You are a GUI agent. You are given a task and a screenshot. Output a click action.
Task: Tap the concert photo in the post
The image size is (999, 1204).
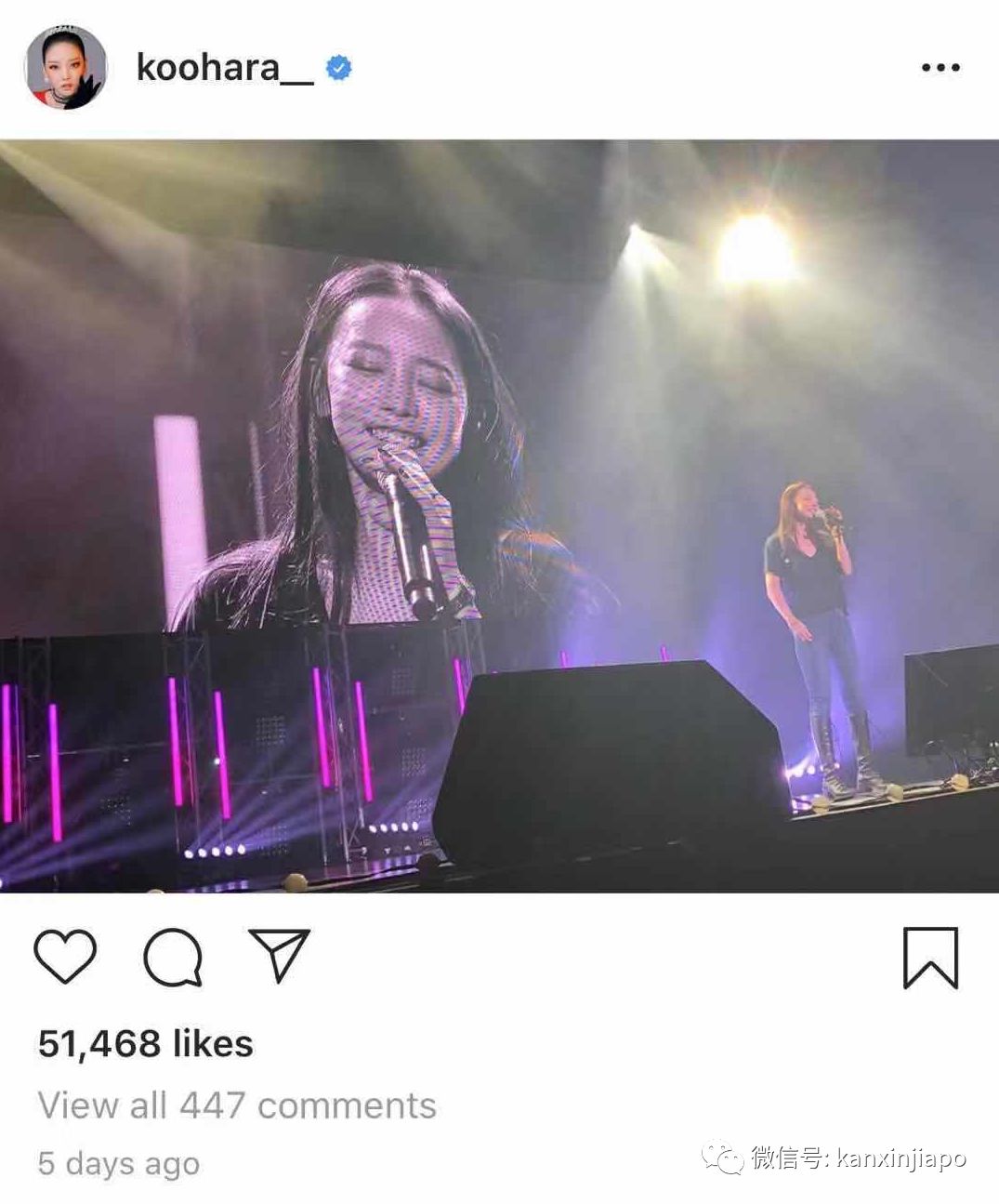pyautogui.click(x=499, y=516)
